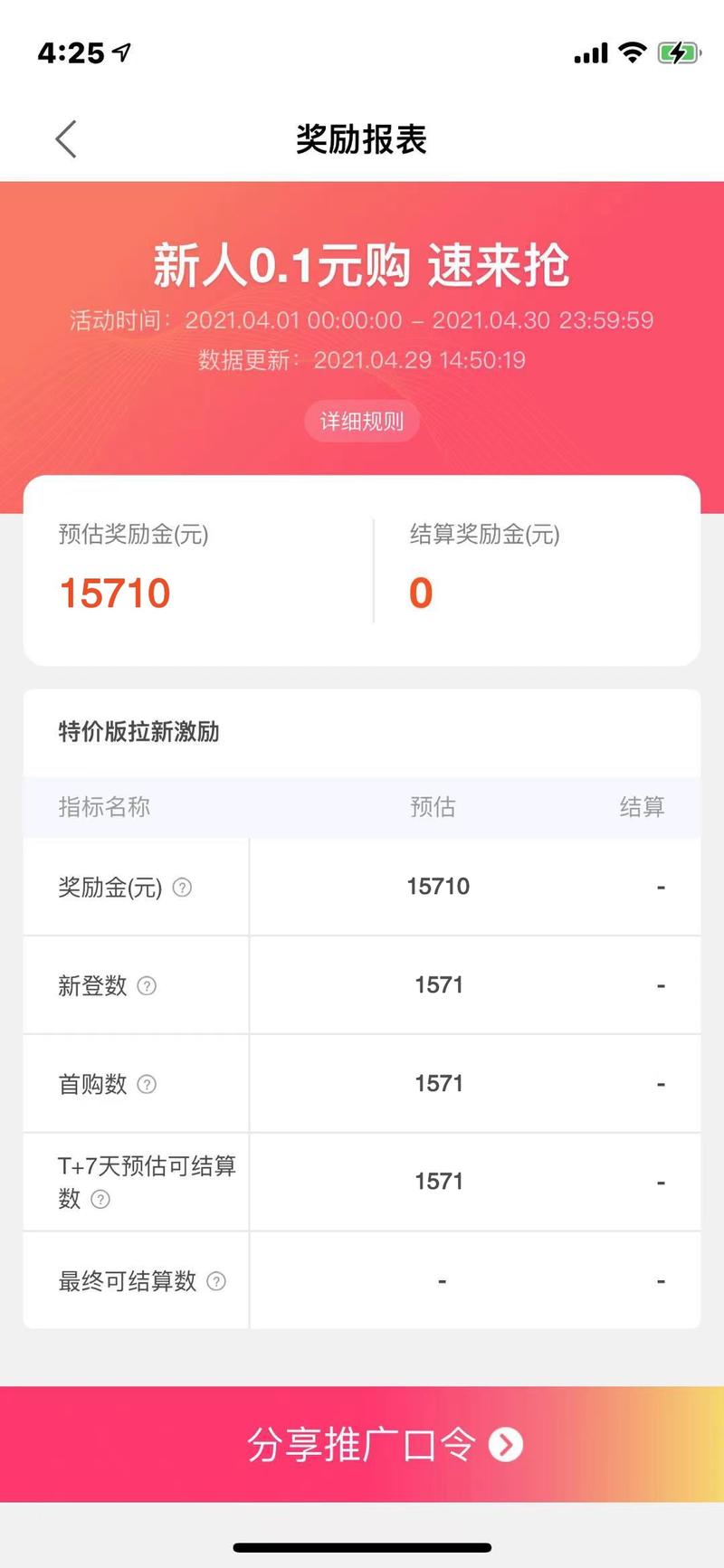Open the 详细规则 rules popup
This screenshot has width=724, height=1568.
pos(361,421)
